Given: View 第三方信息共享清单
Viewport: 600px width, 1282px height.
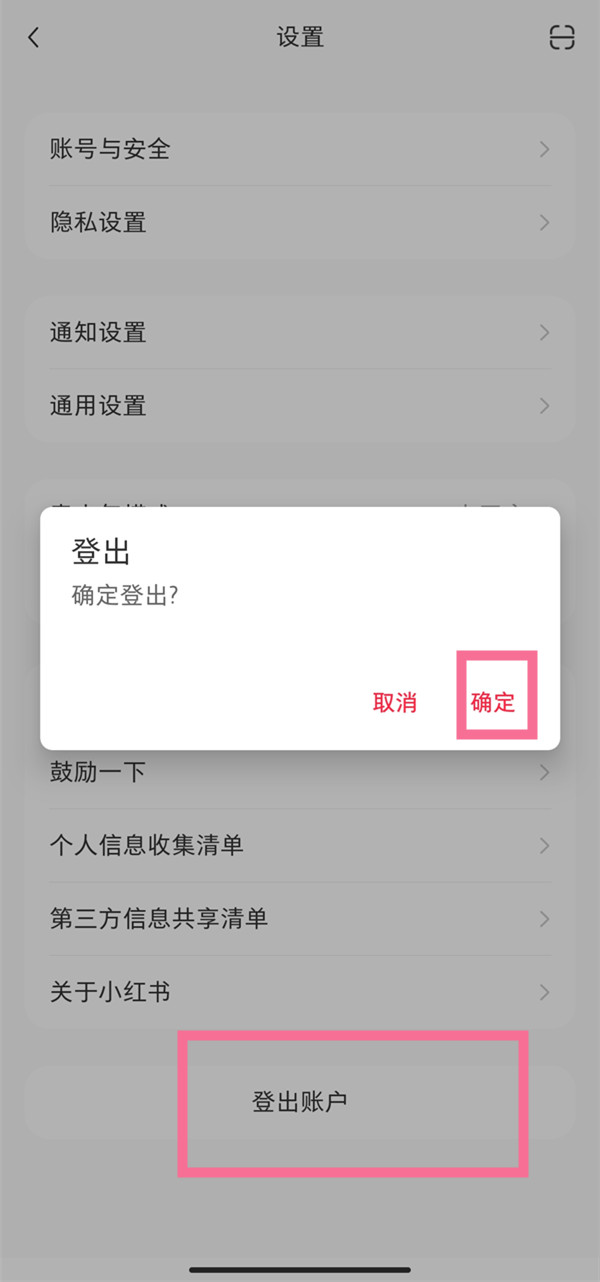Looking at the screenshot, I should 300,918.
